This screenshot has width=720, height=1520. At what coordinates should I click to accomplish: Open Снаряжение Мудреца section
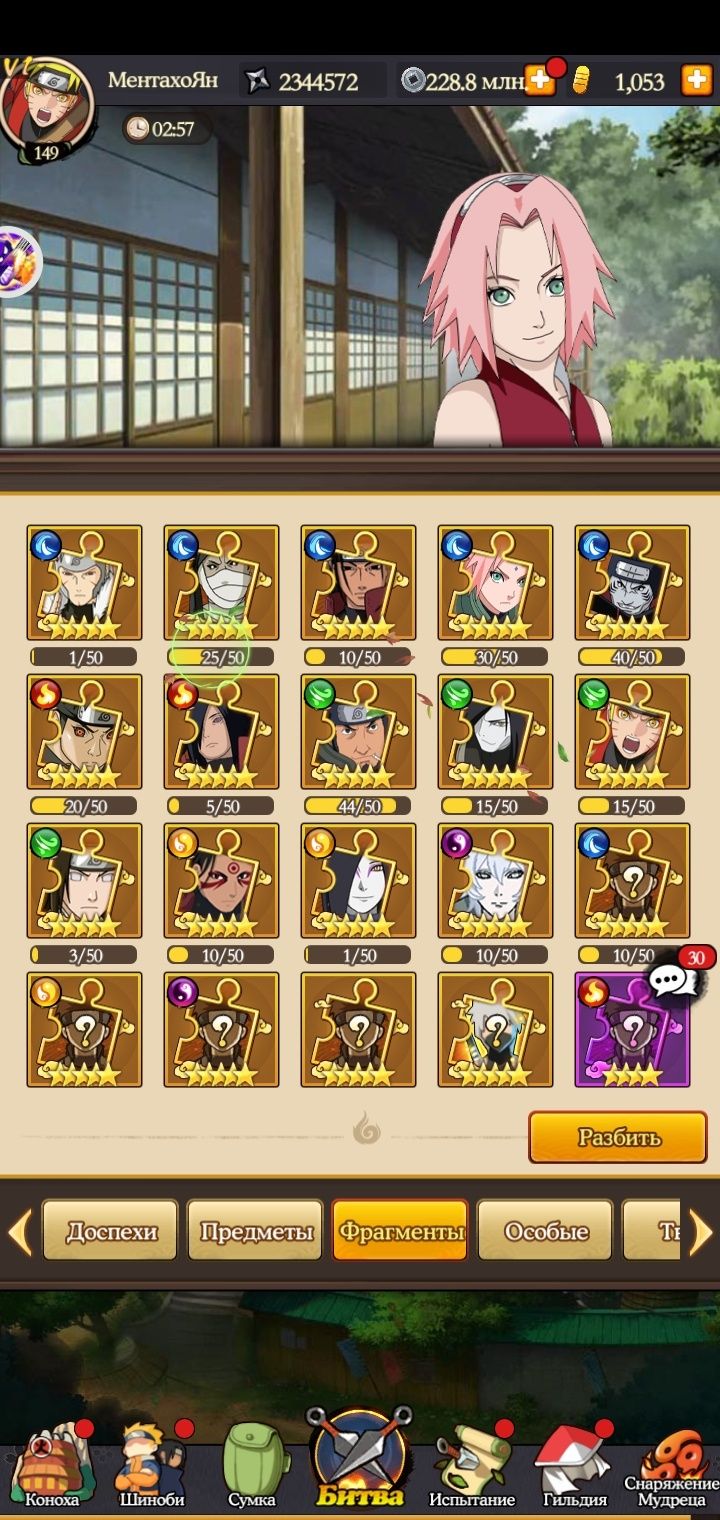671,1470
